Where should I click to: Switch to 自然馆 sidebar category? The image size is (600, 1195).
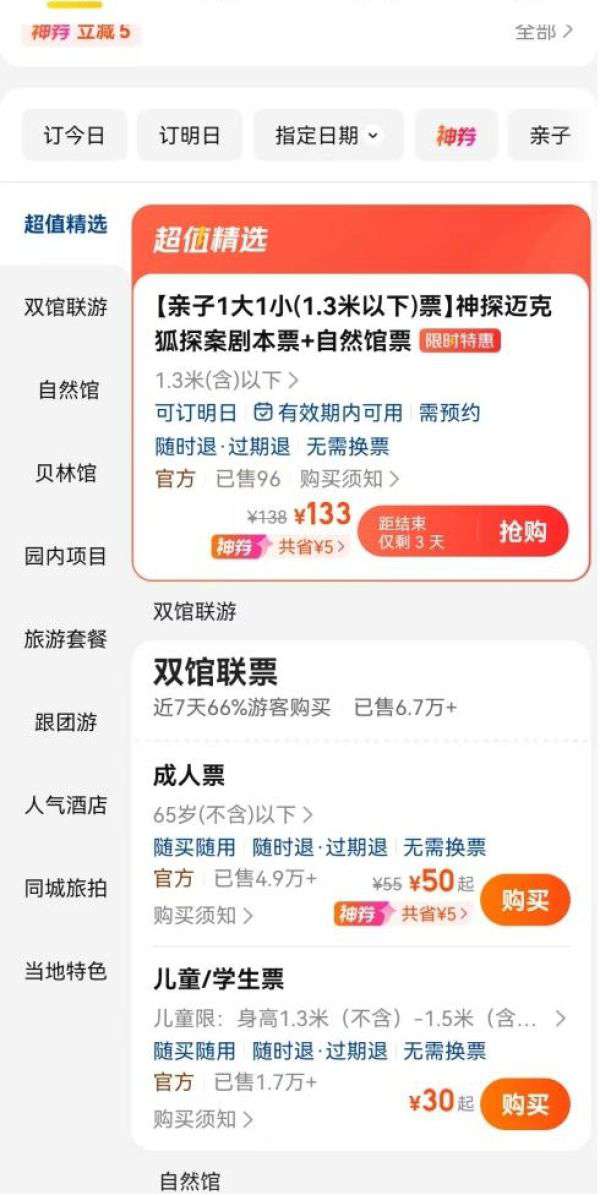[x=68, y=390]
